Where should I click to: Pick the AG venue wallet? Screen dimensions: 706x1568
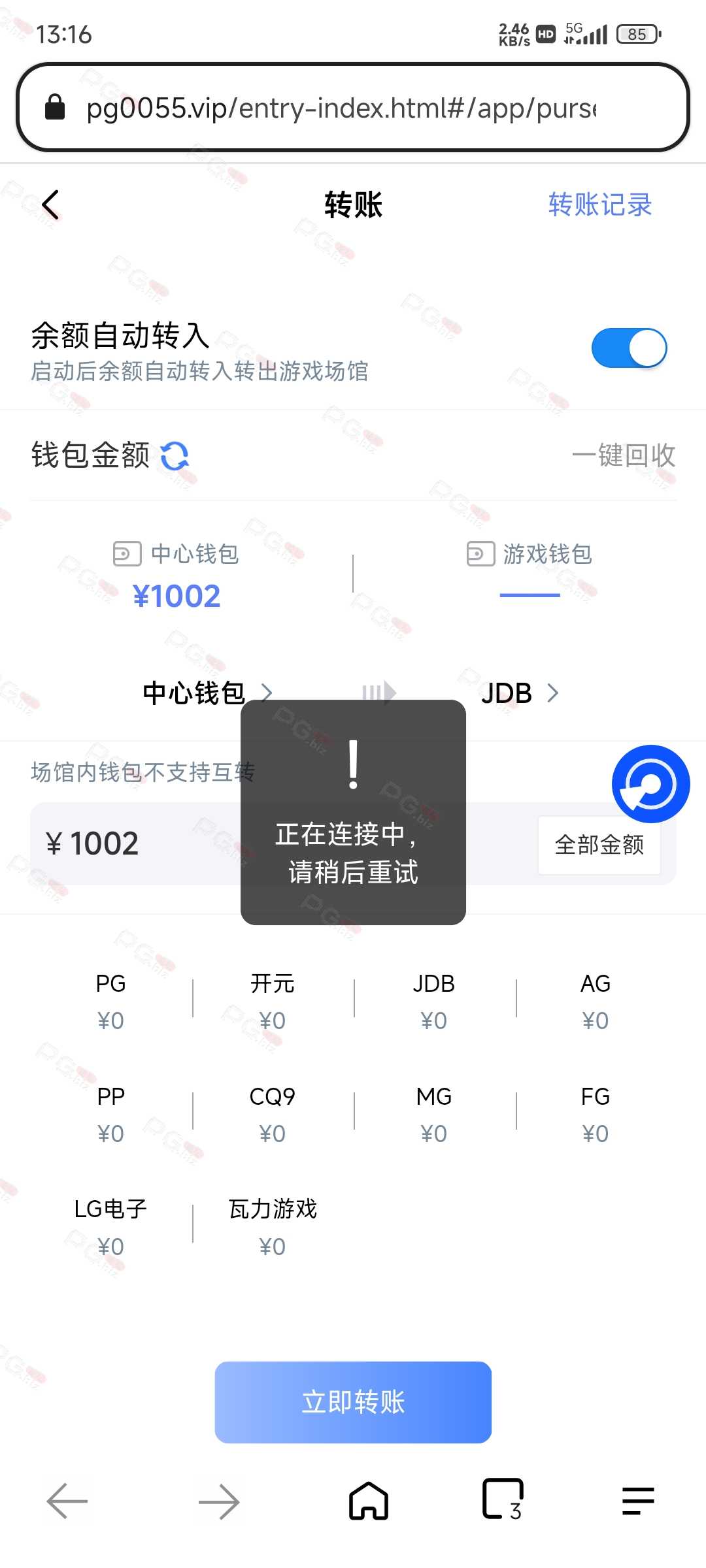point(595,1000)
